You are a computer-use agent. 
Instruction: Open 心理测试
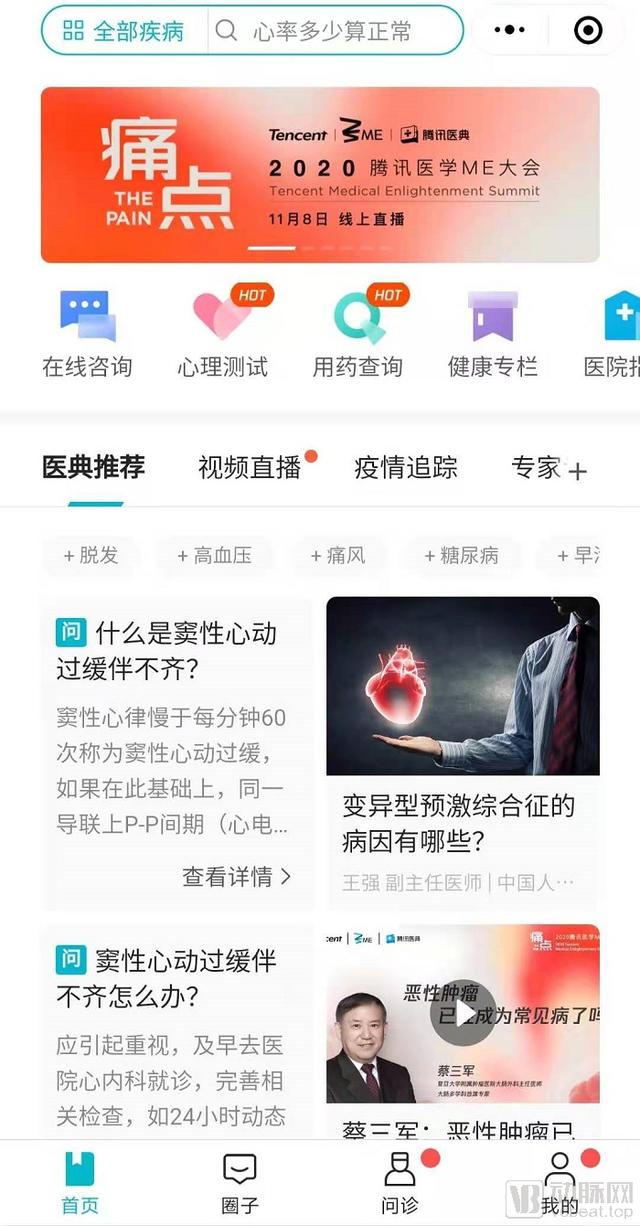223,332
